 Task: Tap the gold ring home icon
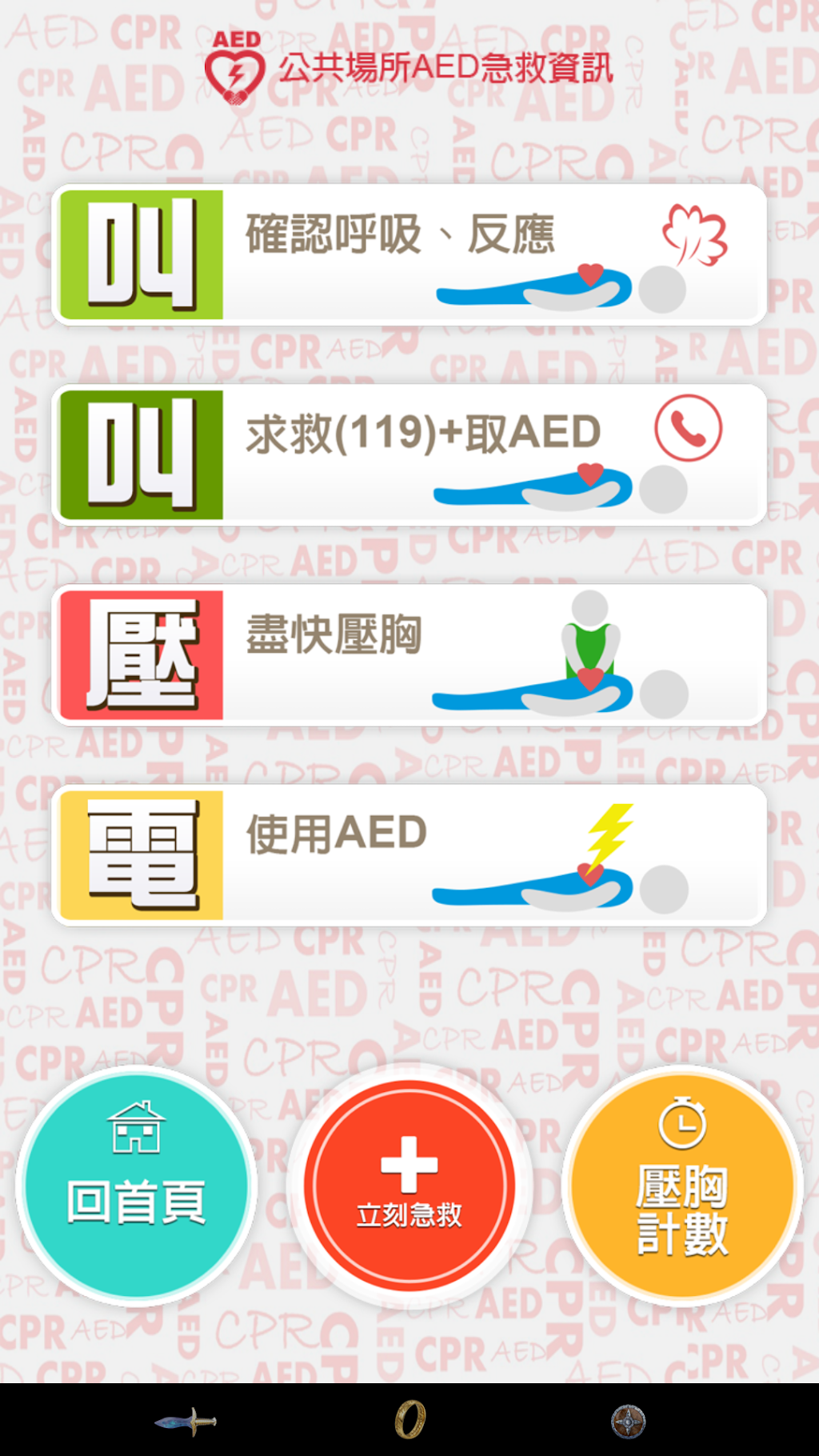[409, 1421]
